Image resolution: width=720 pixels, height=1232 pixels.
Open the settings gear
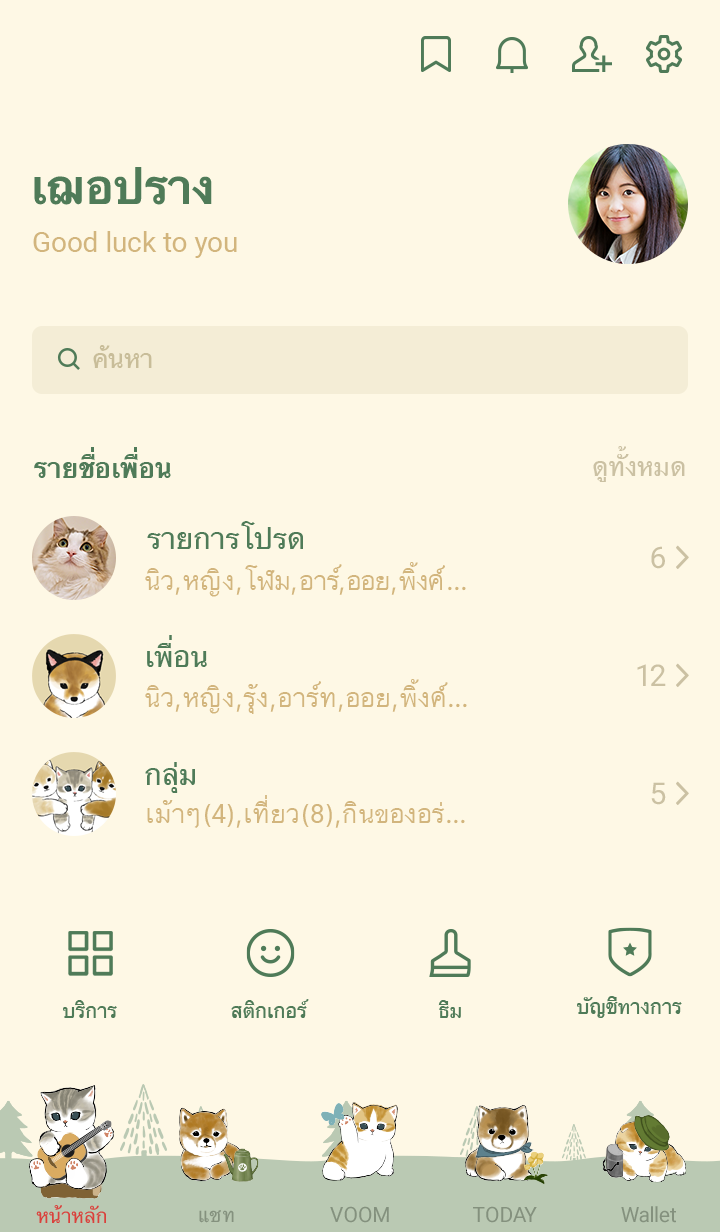coord(664,54)
